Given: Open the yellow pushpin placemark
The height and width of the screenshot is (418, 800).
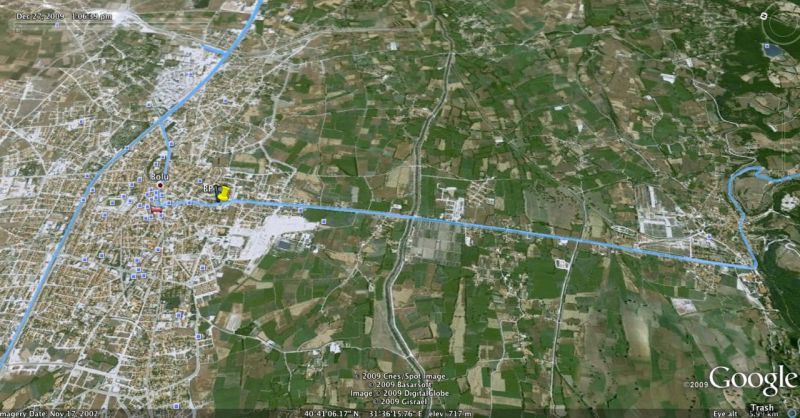Looking at the screenshot, I should click(x=224, y=194).
